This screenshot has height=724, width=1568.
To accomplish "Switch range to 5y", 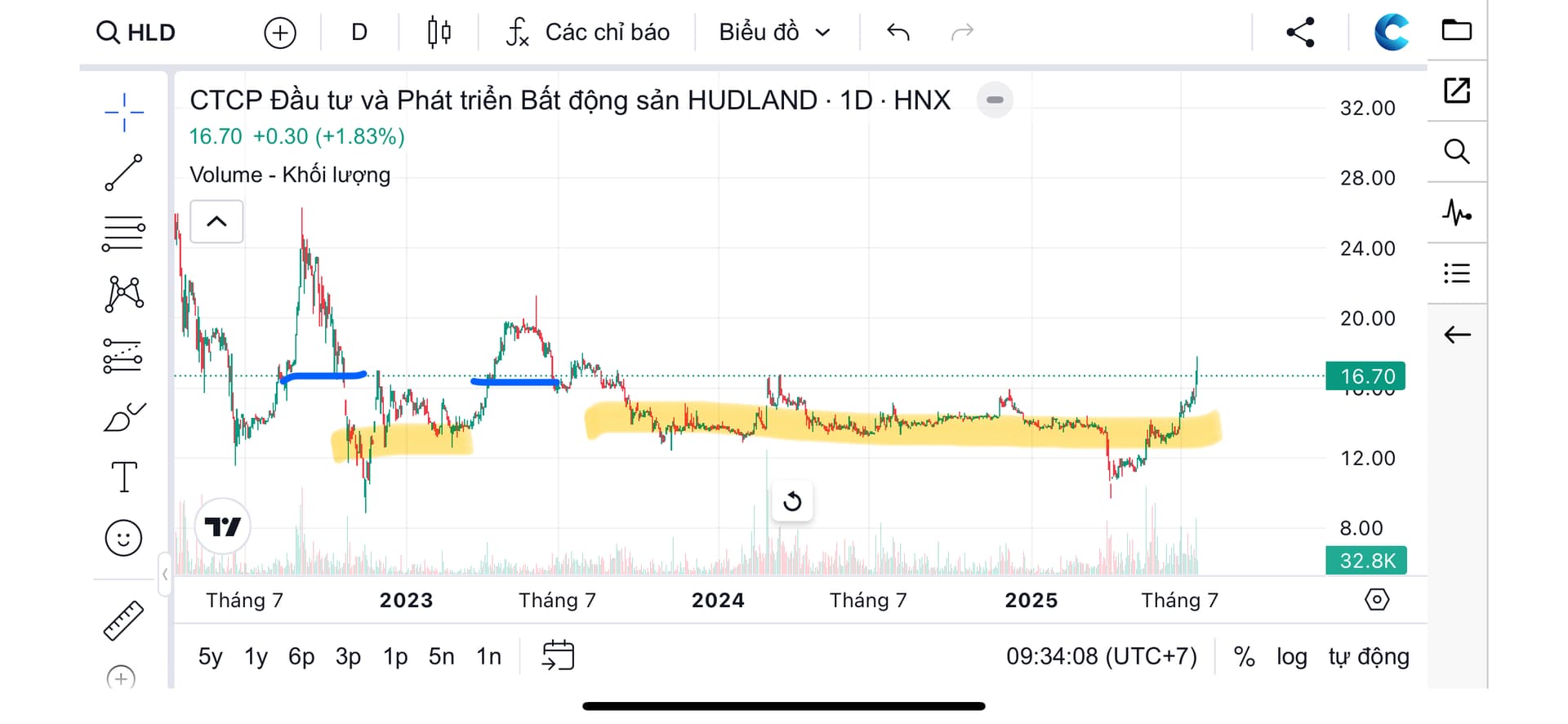I will point(210,656).
